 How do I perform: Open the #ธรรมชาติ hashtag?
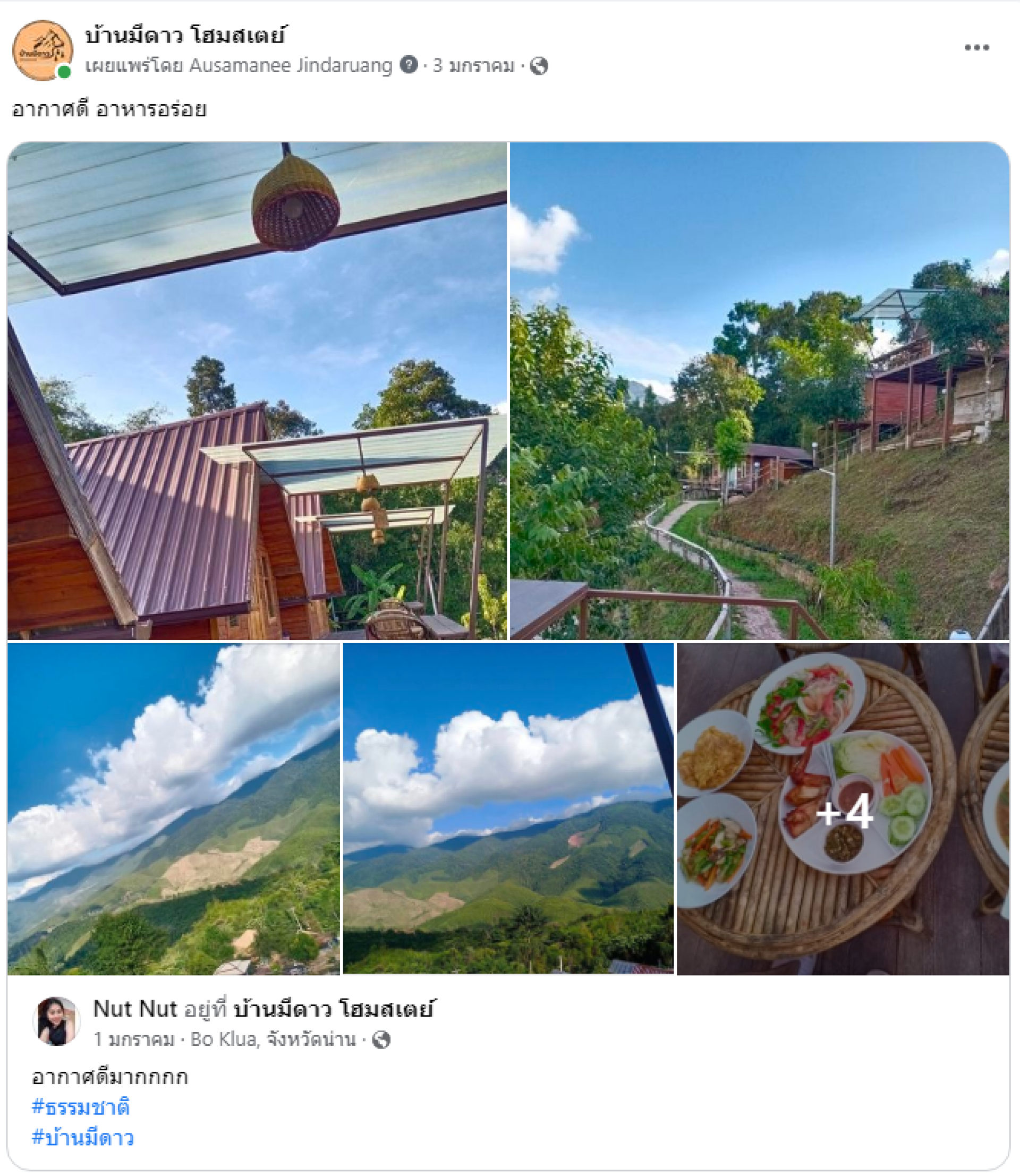click(x=81, y=1107)
